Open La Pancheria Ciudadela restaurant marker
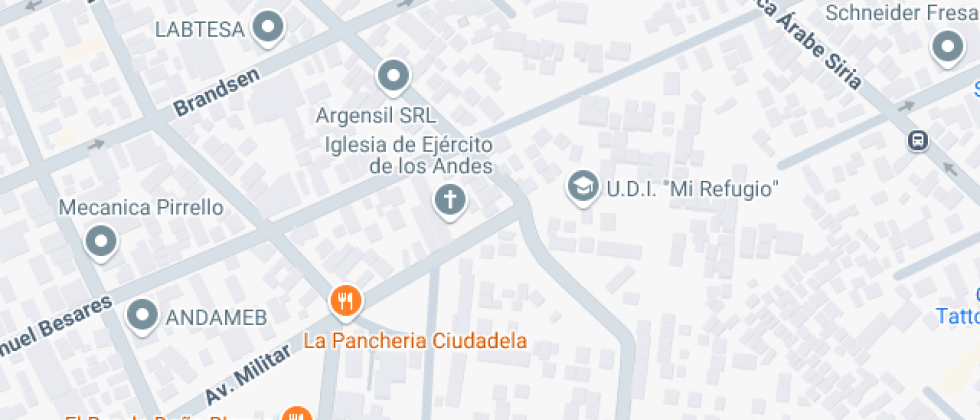The image size is (980, 420). point(346,299)
